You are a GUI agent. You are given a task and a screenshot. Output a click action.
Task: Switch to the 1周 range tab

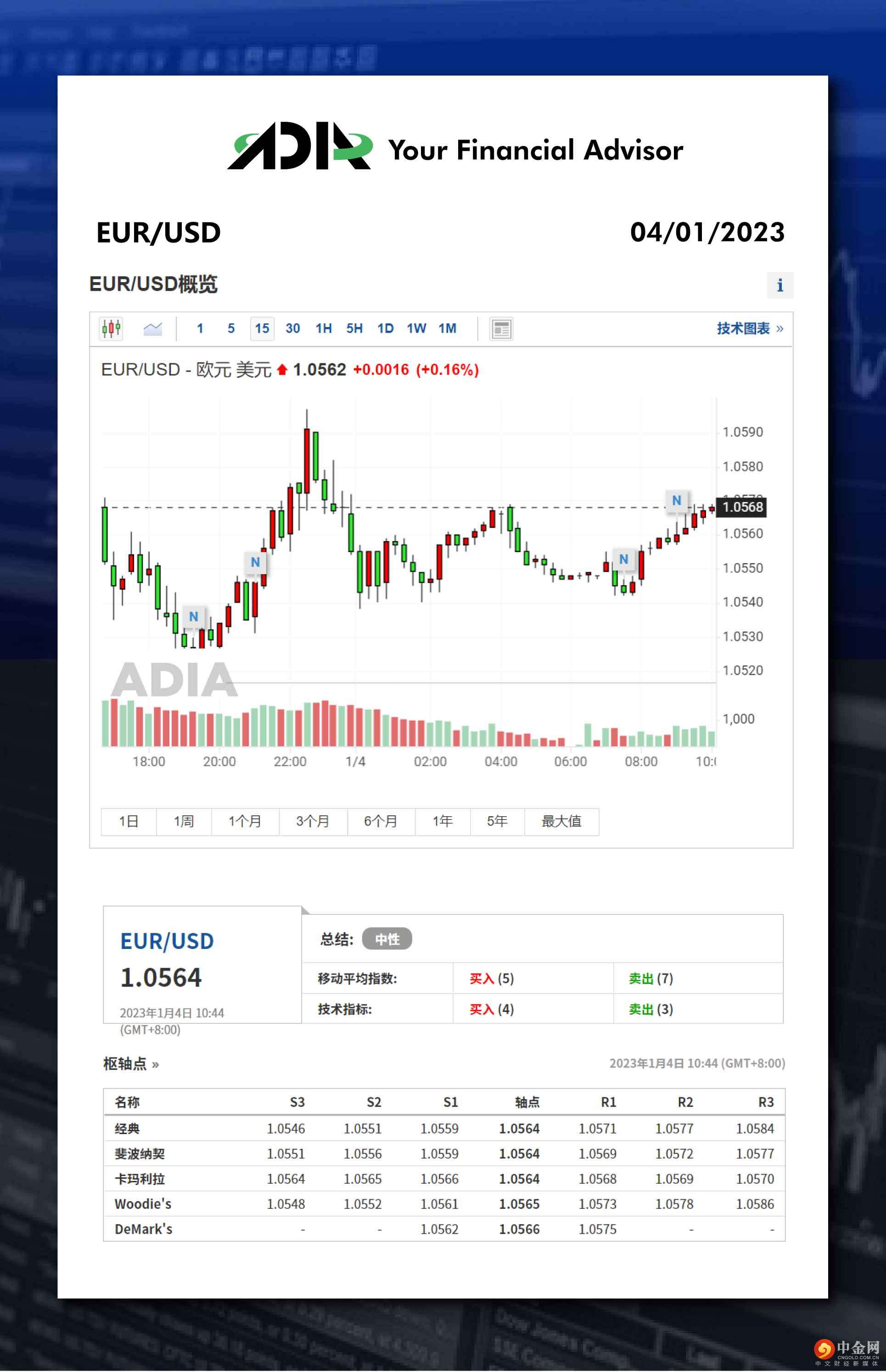pyautogui.click(x=184, y=822)
